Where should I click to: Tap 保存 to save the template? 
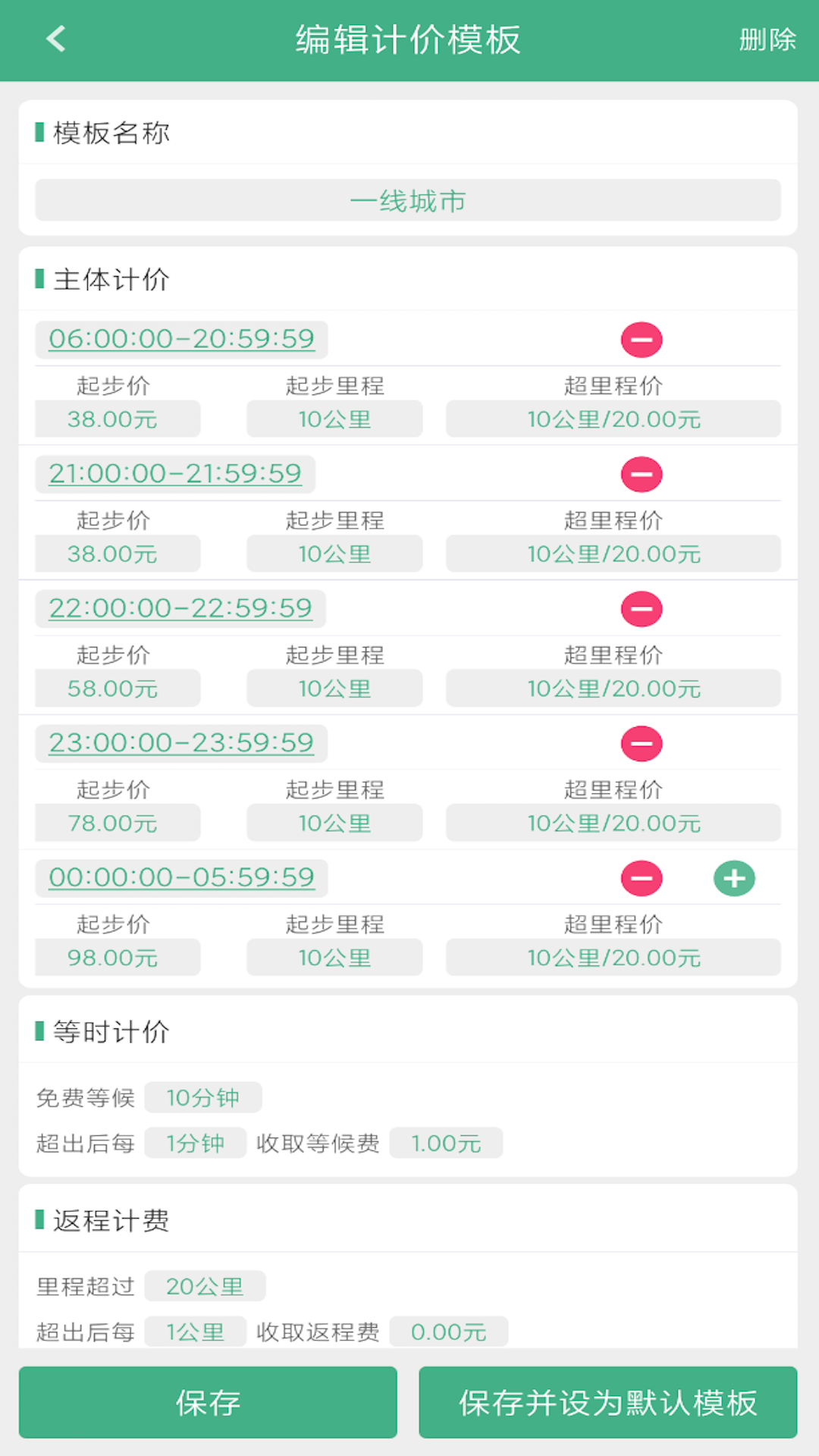point(208,1402)
